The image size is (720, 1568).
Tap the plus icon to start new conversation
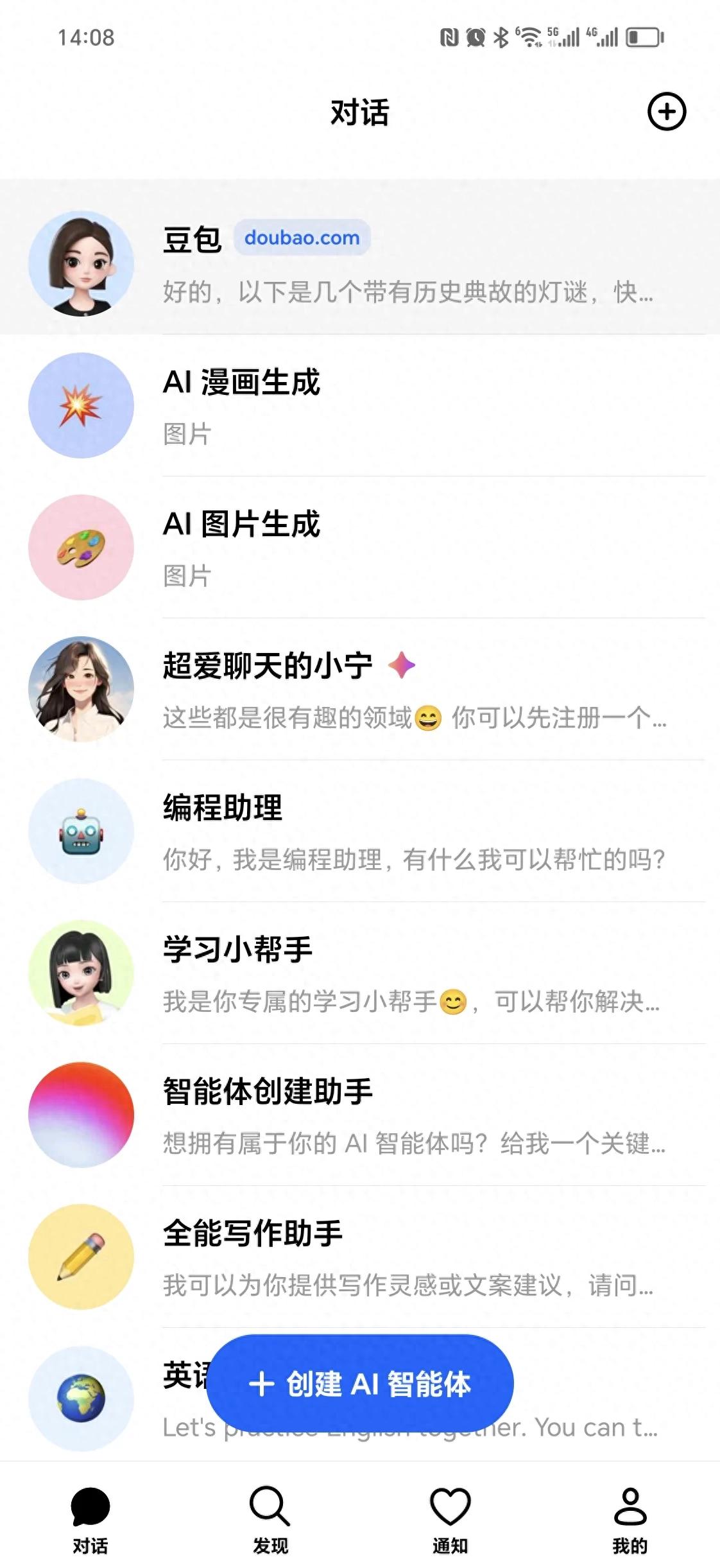point(666,112)
